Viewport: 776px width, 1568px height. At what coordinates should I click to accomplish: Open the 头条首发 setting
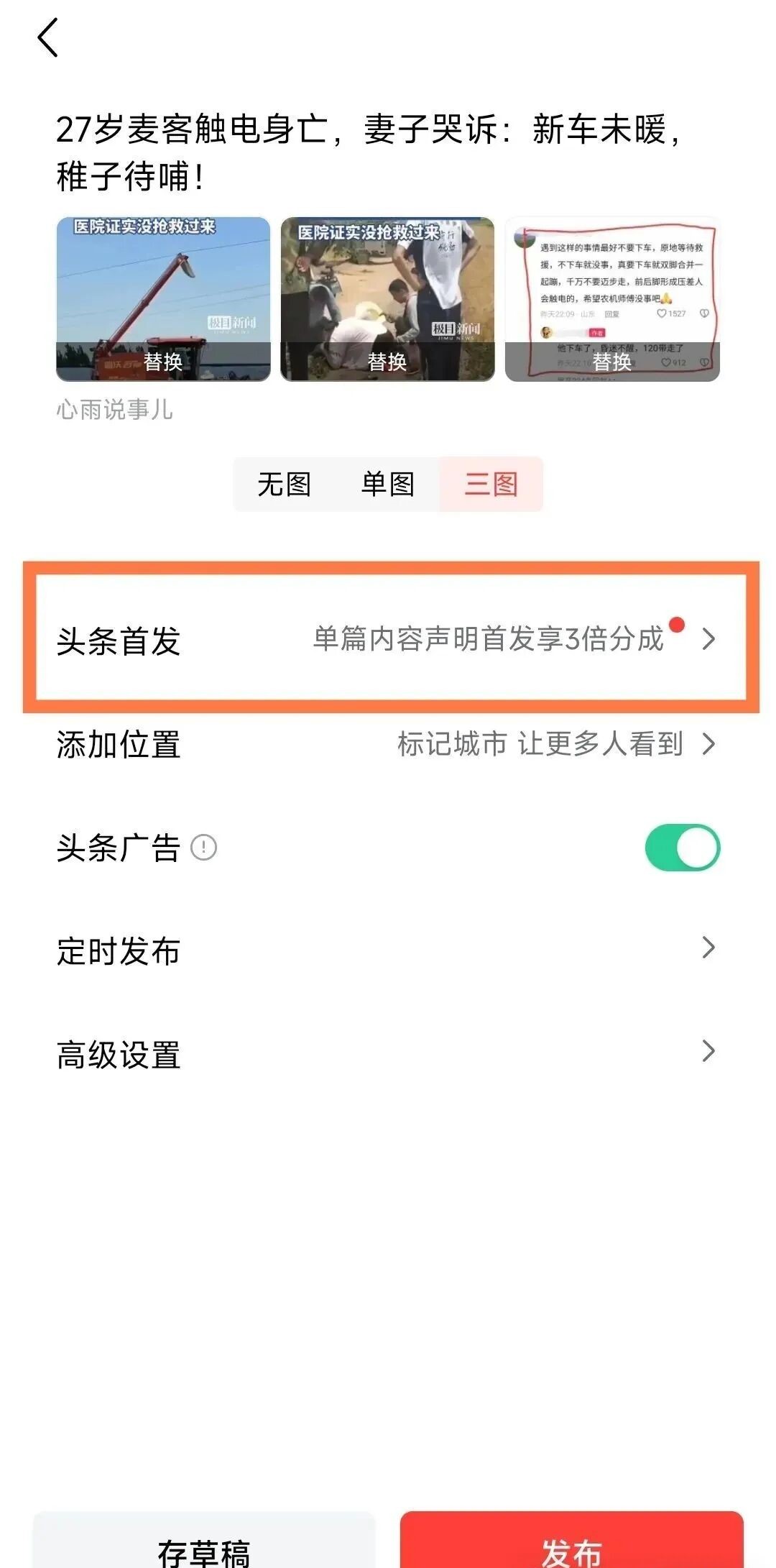coord(388,638)
